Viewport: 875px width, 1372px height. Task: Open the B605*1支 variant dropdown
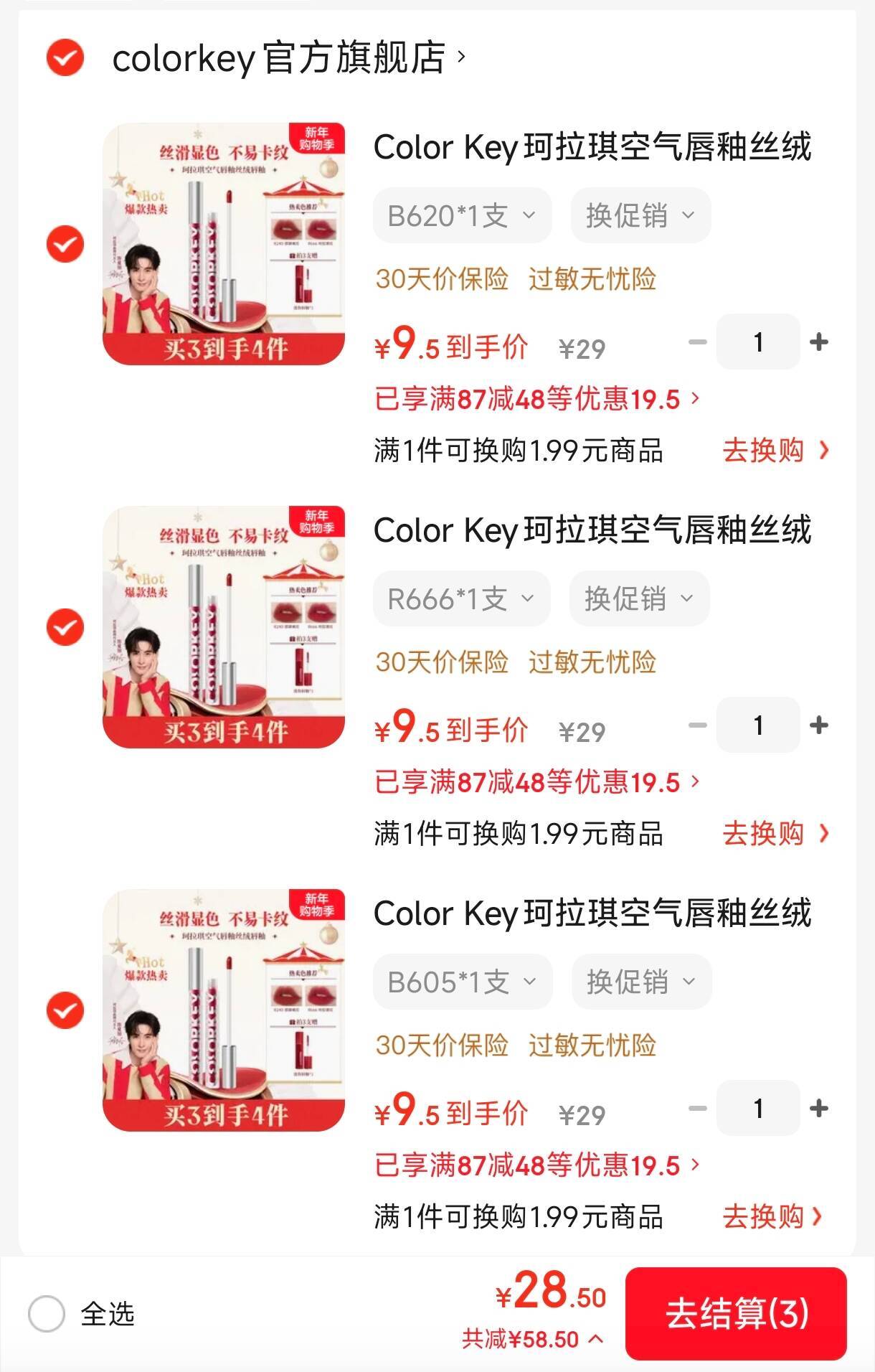[x=462, y=982]
